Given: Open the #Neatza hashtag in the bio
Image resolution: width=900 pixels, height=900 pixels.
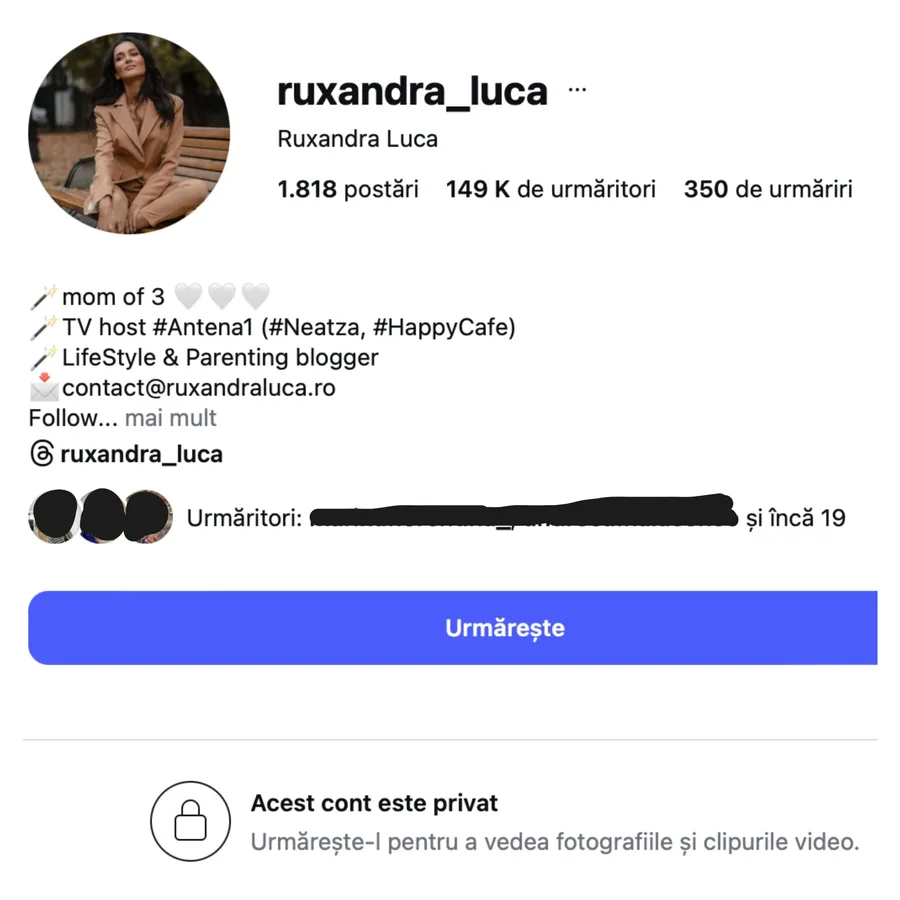Looking at the screenshot, I should click(x=316, y=327).
